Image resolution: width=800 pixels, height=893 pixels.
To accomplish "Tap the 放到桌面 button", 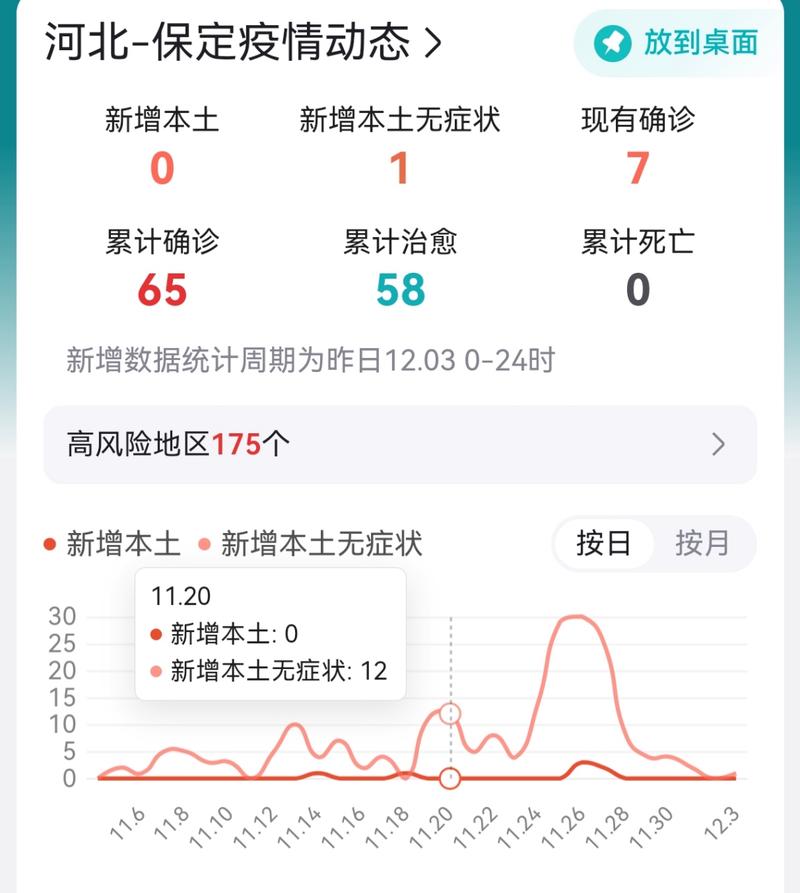I will [678, 42].
